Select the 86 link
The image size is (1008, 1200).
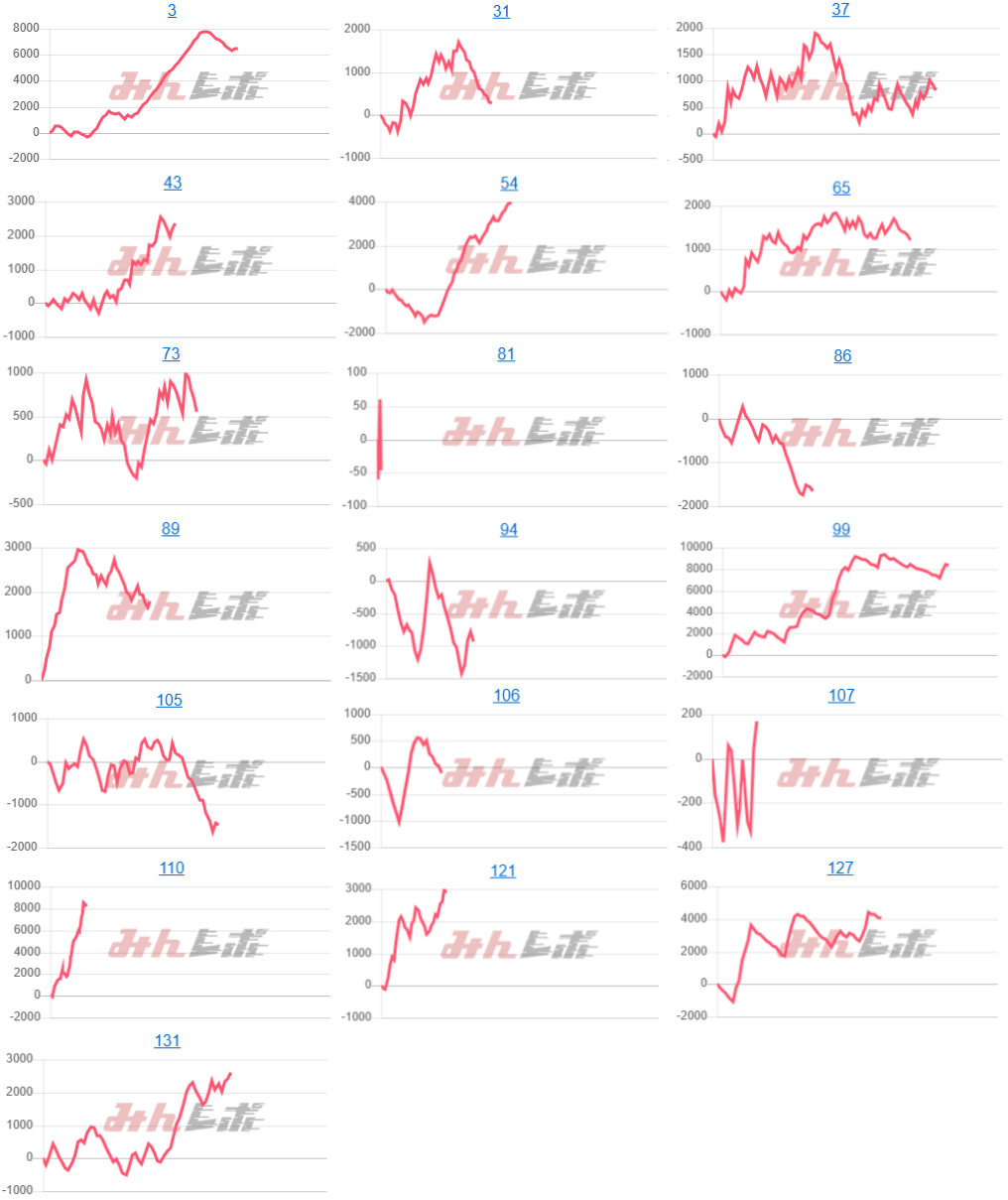coord(842,355)
